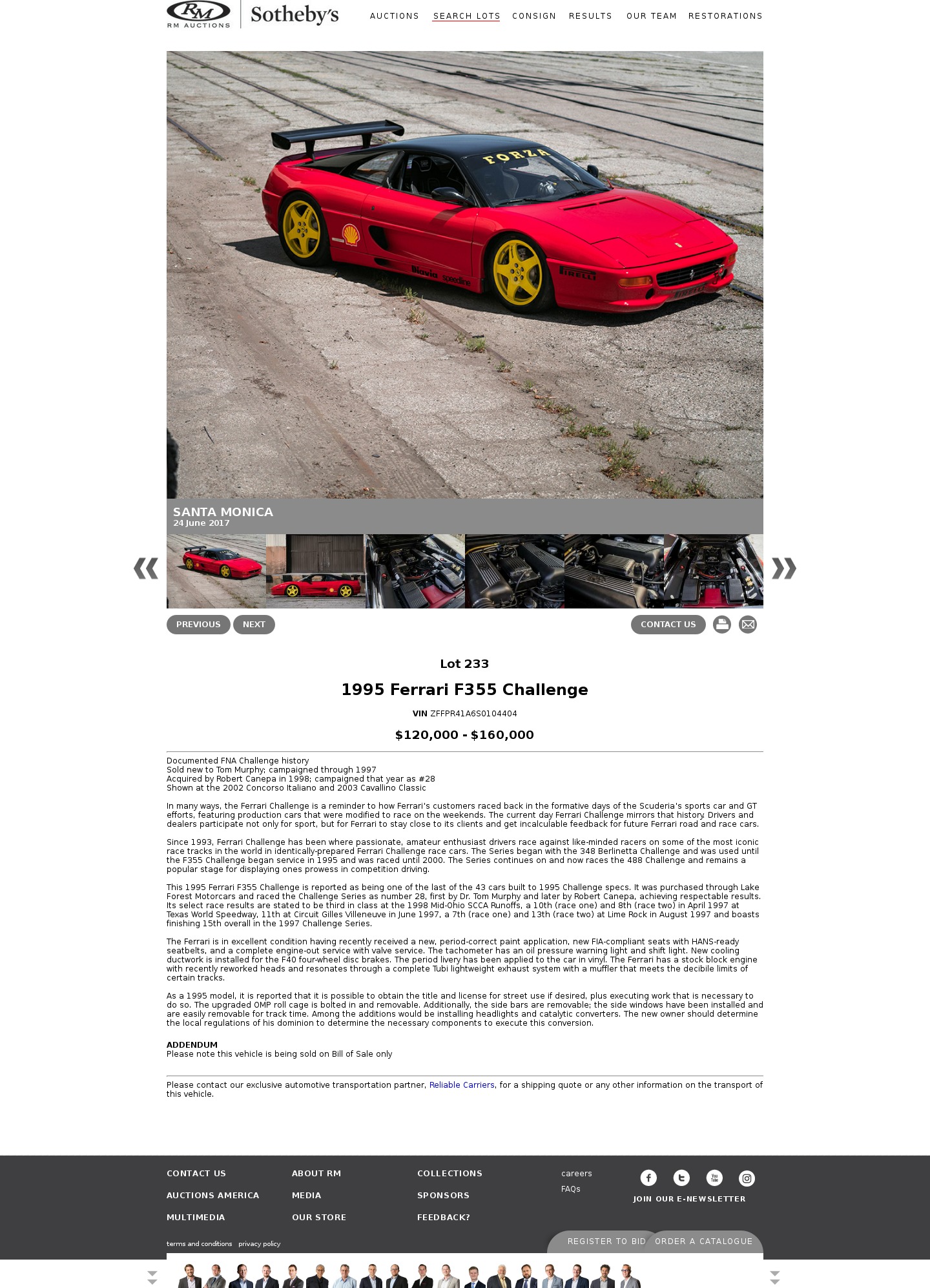Go to the previous lot
The width and height of the screenshot is (930, 1288).
(198, 625)
